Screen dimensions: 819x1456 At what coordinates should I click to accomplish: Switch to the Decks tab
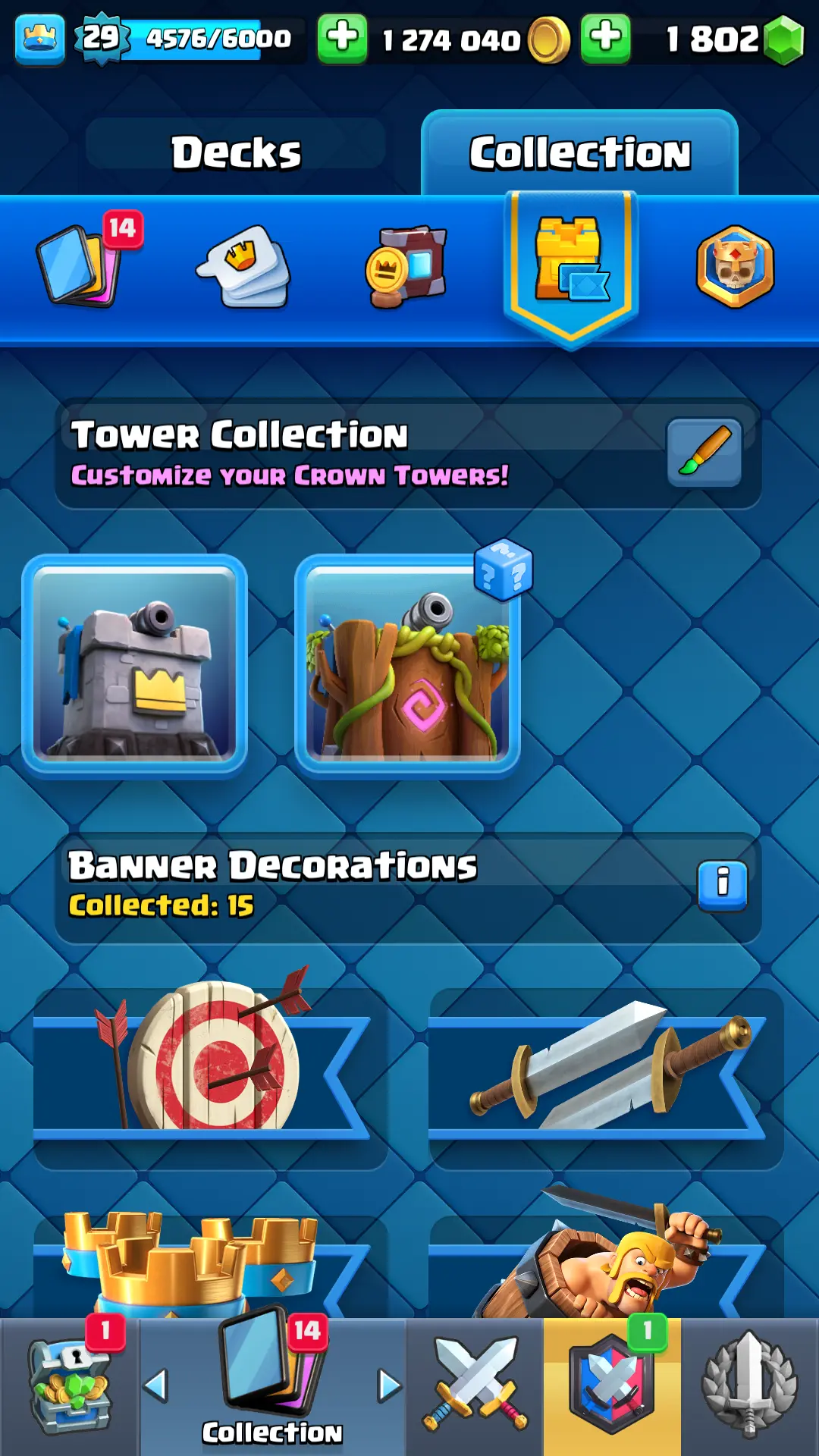coord(236,152)
